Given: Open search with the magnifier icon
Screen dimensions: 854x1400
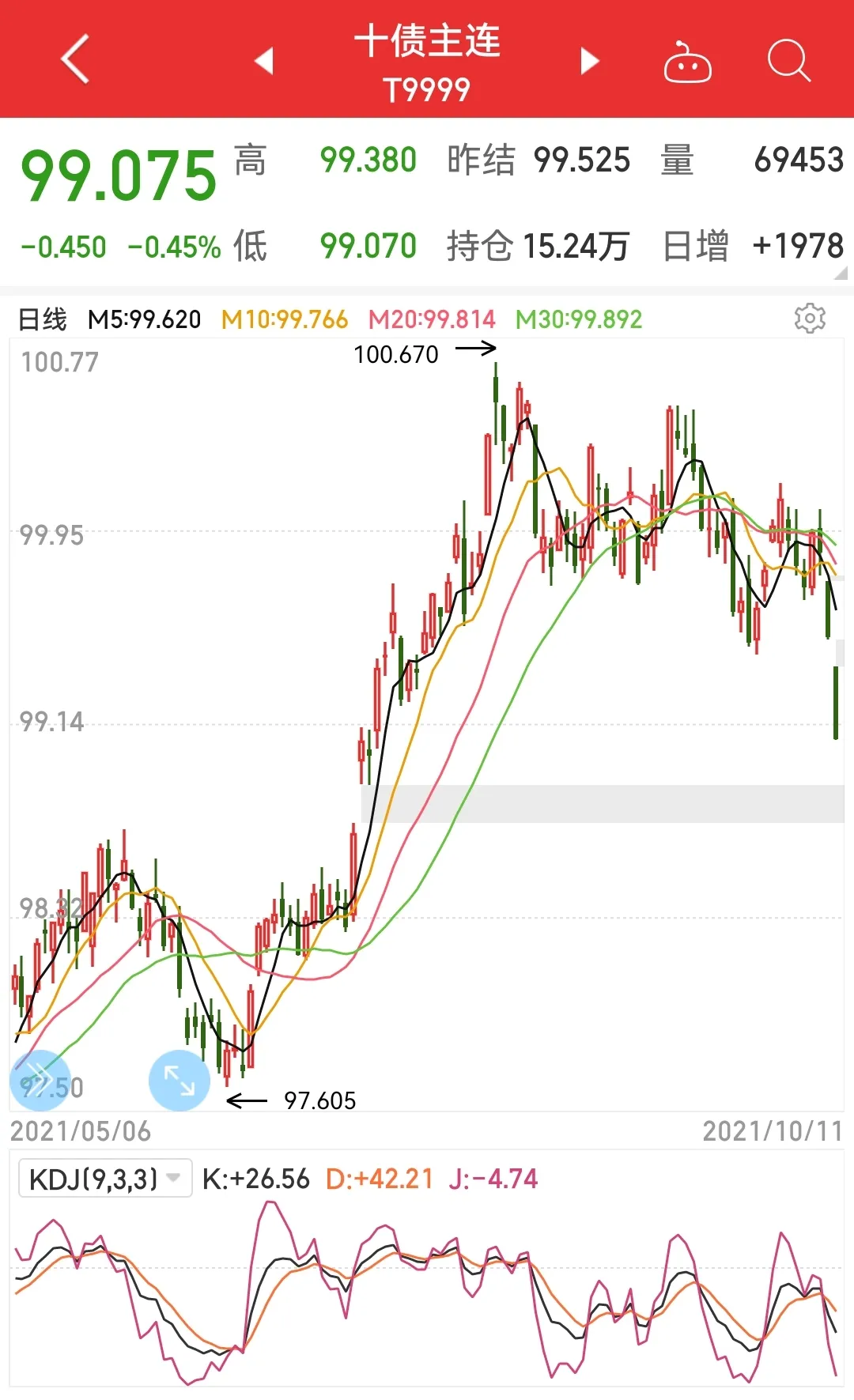Looking at the screenshot, I should tap(788, 60).
